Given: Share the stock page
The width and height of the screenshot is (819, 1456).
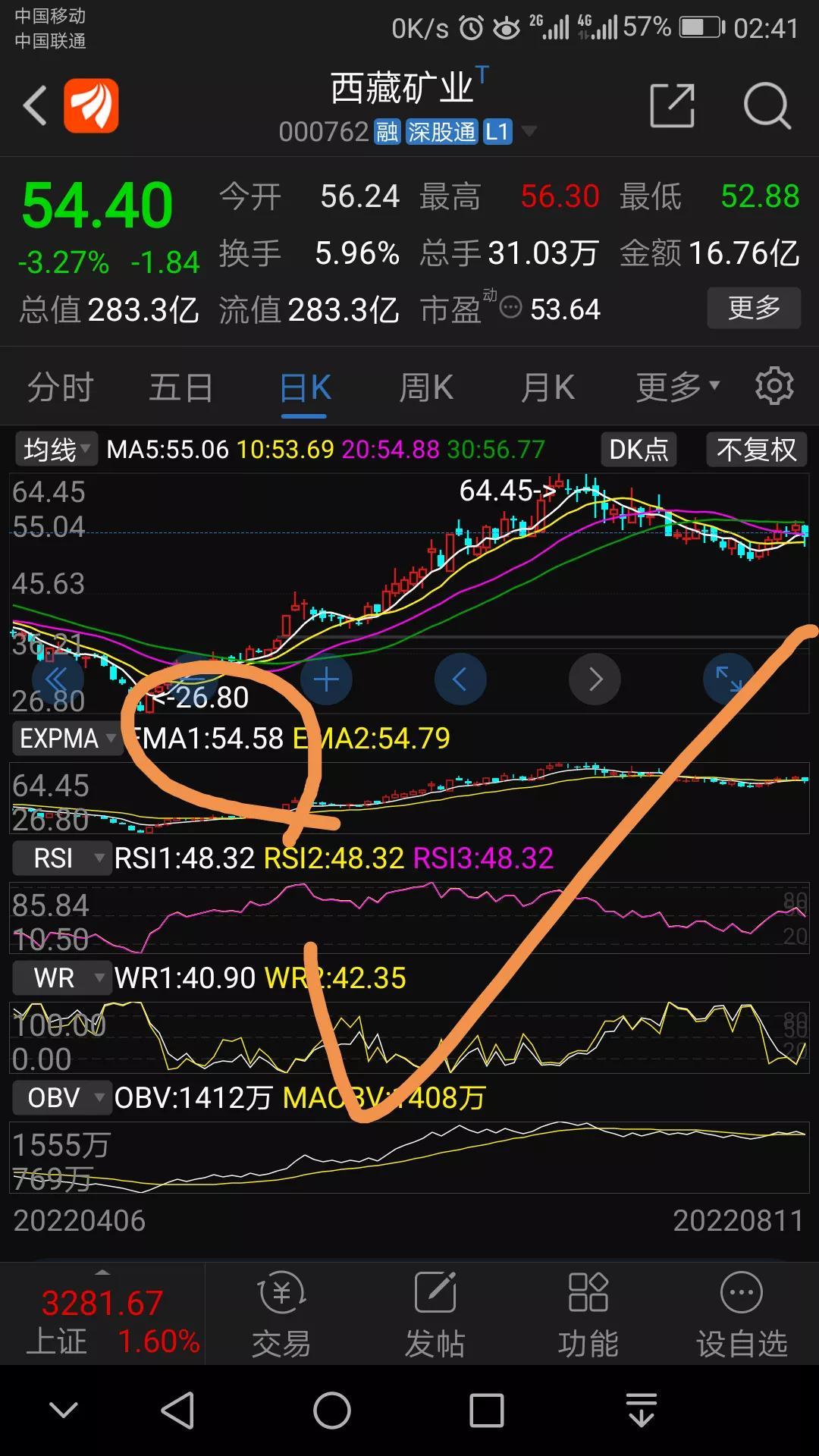Looking at the screenshot, I should tap(673, 105).
